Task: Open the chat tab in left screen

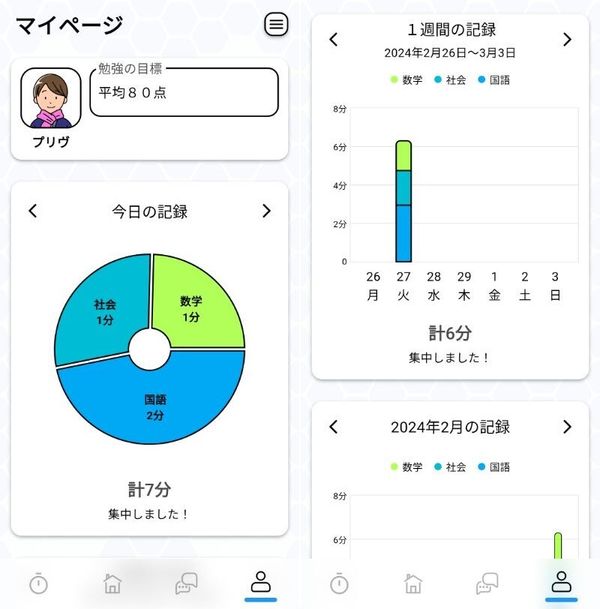Action: click(186, 583)
